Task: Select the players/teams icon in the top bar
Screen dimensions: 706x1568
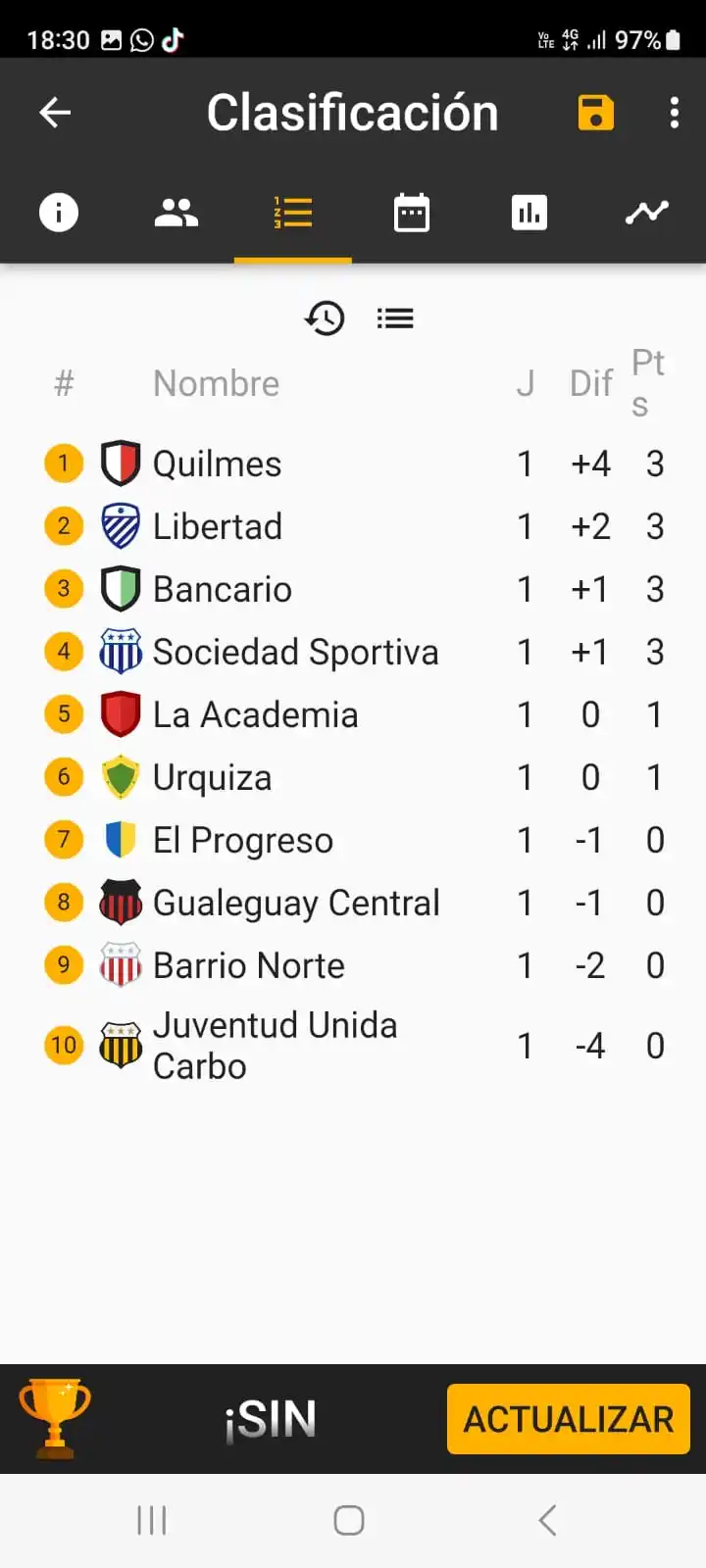Action: coord(176,212)
